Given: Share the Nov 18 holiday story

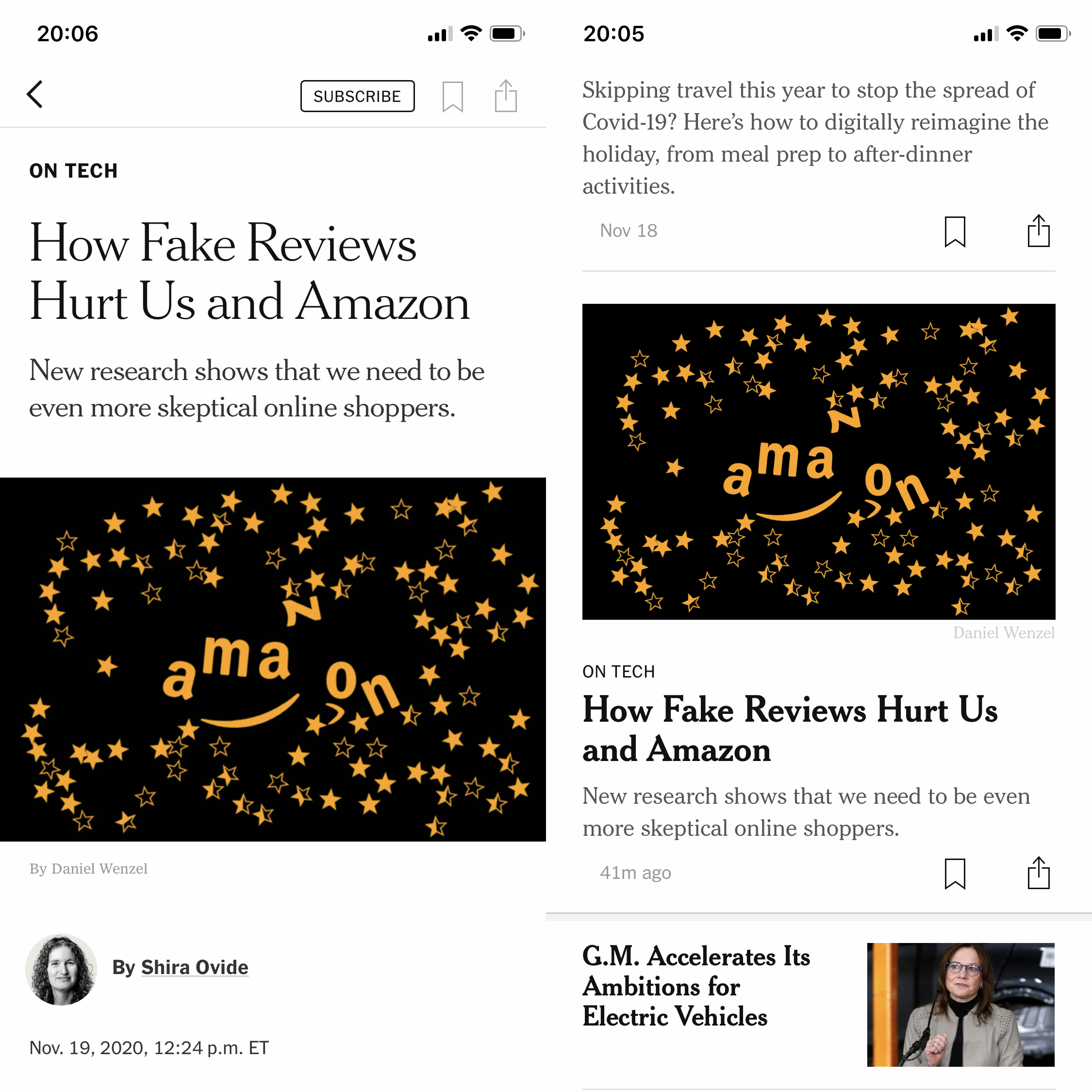Looking at the screenshot, I should click(1038, 231).
